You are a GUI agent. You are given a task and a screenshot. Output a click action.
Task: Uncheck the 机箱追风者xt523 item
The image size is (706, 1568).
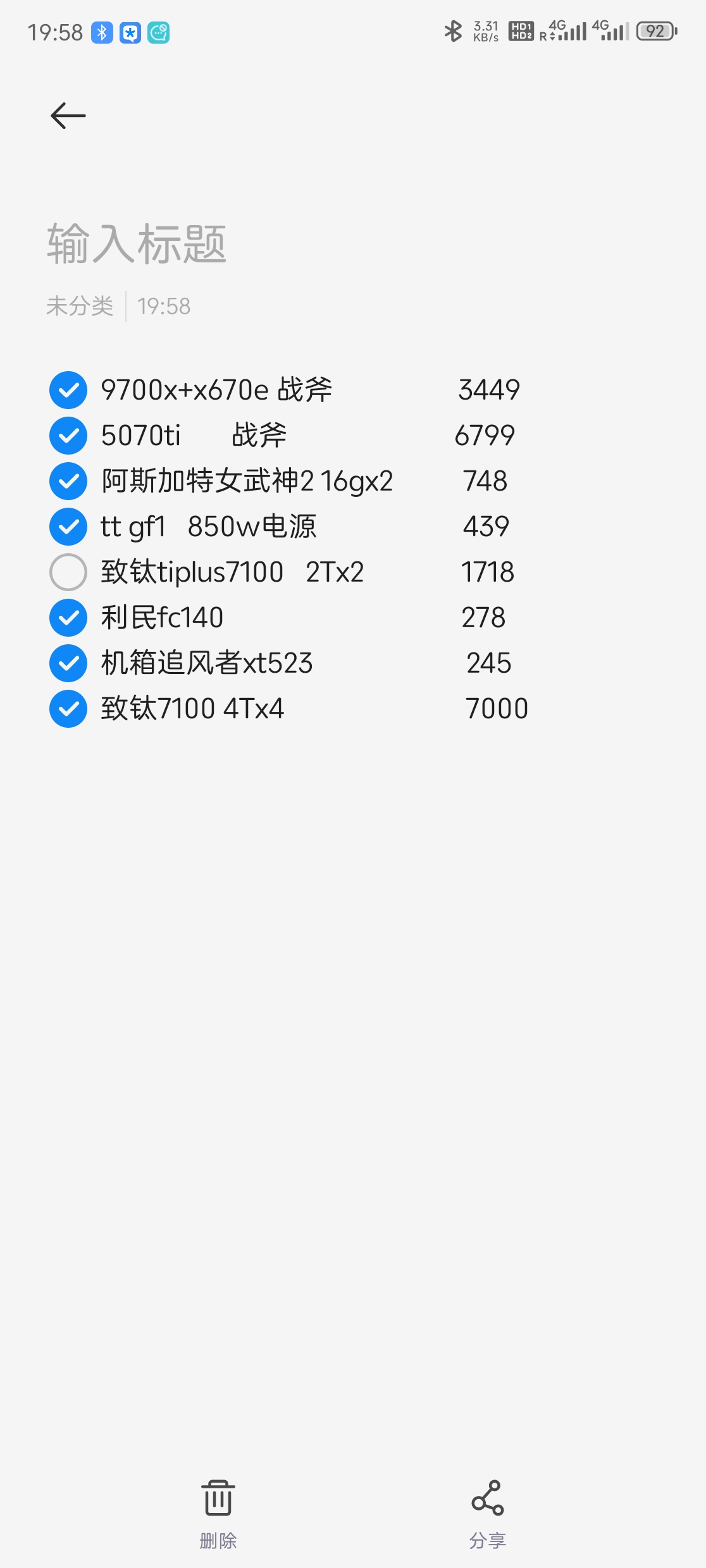[x=68, y=663]
